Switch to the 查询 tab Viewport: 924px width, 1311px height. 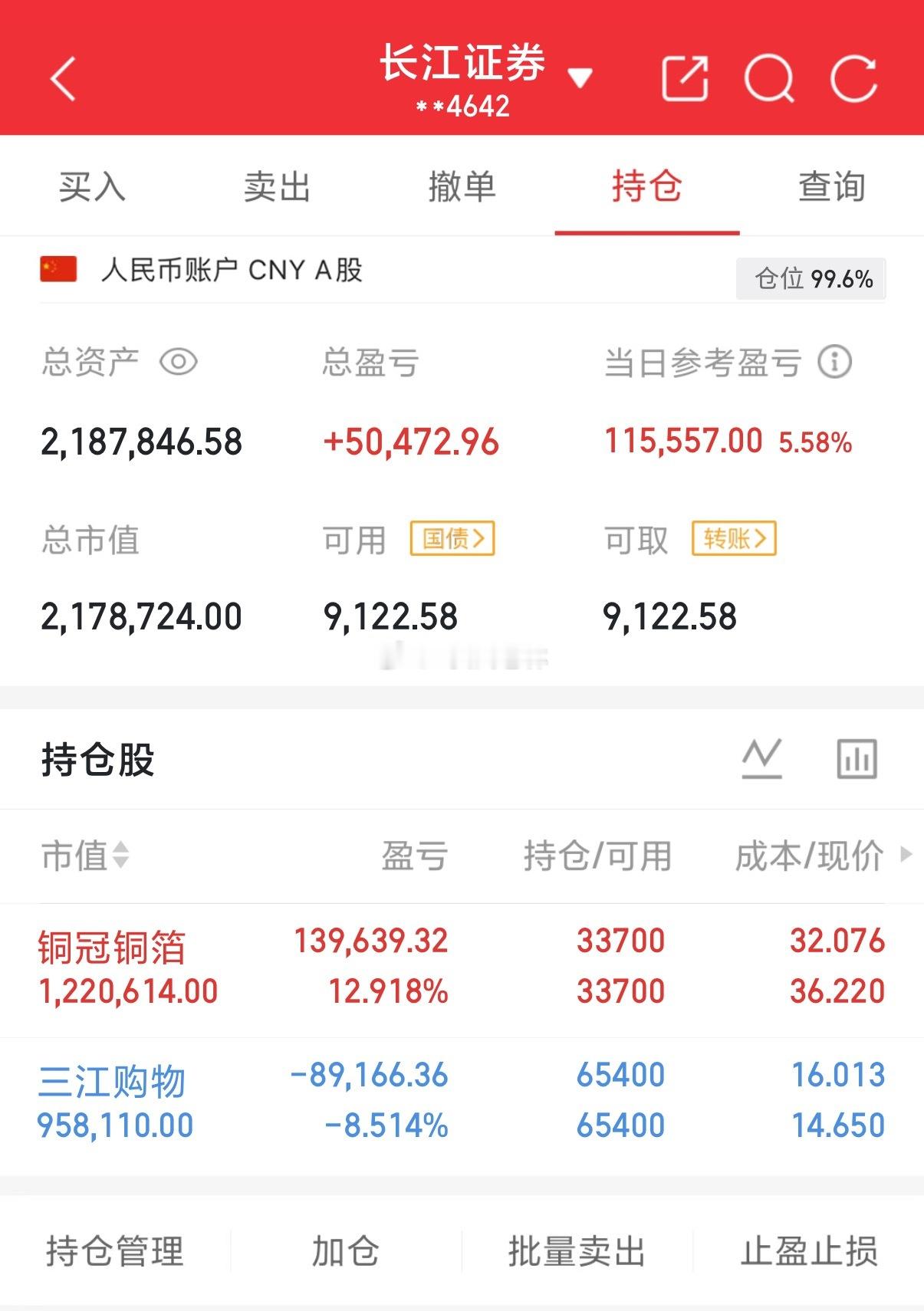pos(830,187)
